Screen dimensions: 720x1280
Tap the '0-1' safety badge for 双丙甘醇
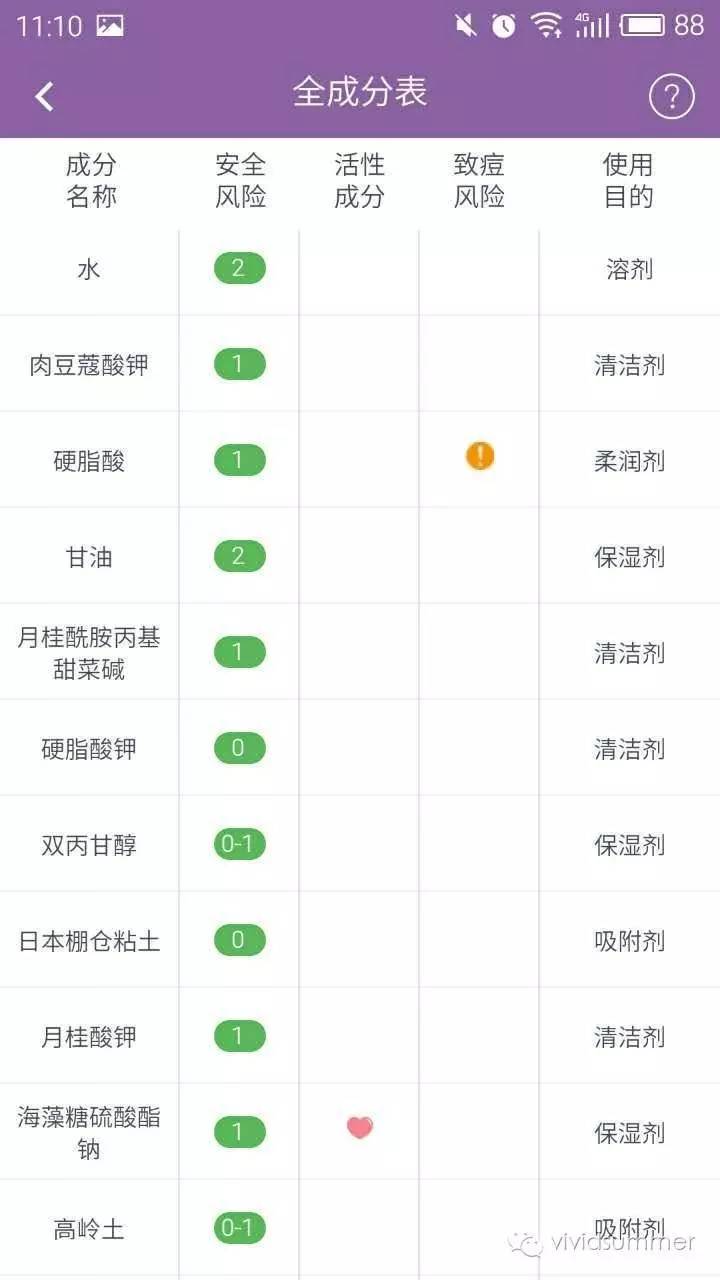[238, 845]
